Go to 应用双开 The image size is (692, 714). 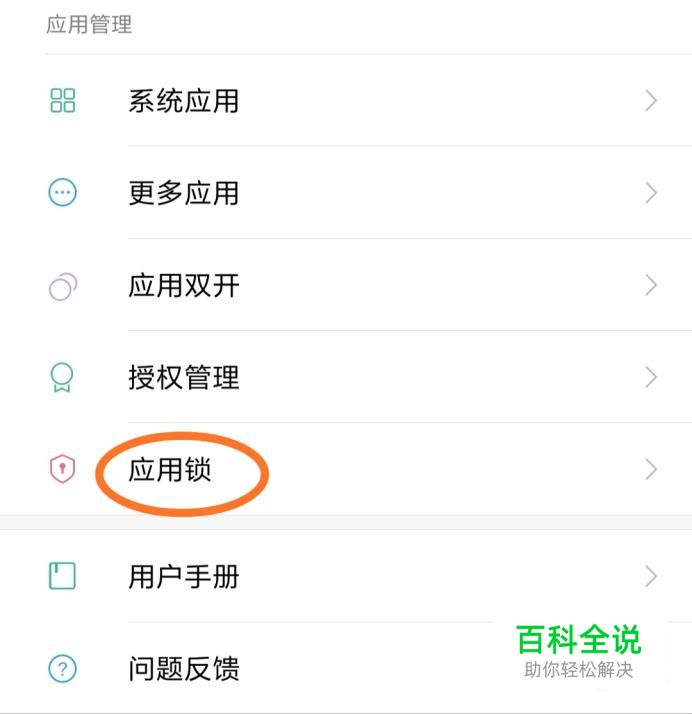point(184,286)
